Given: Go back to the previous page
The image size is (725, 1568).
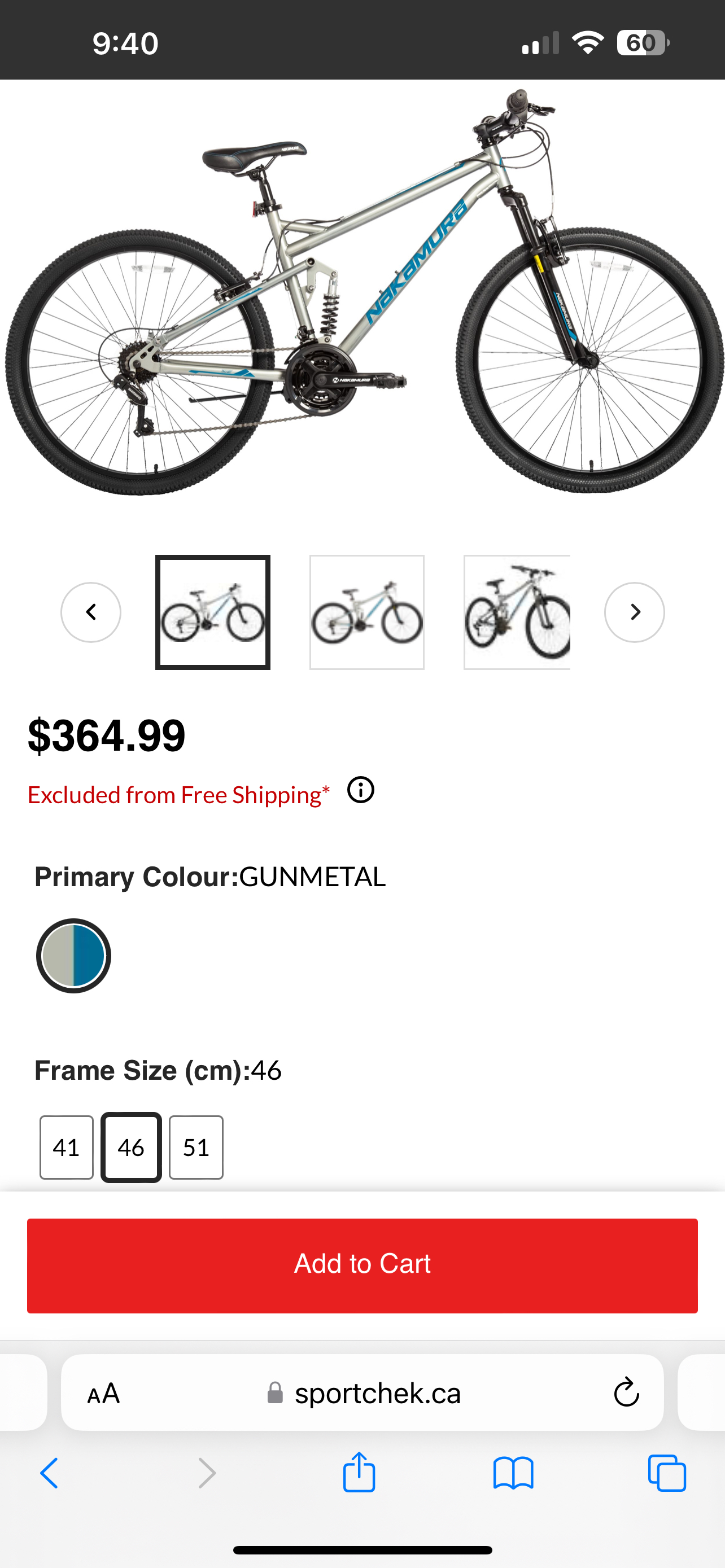Looking at the screenshot, I should pyautogui.click(x=49, y=1473).
